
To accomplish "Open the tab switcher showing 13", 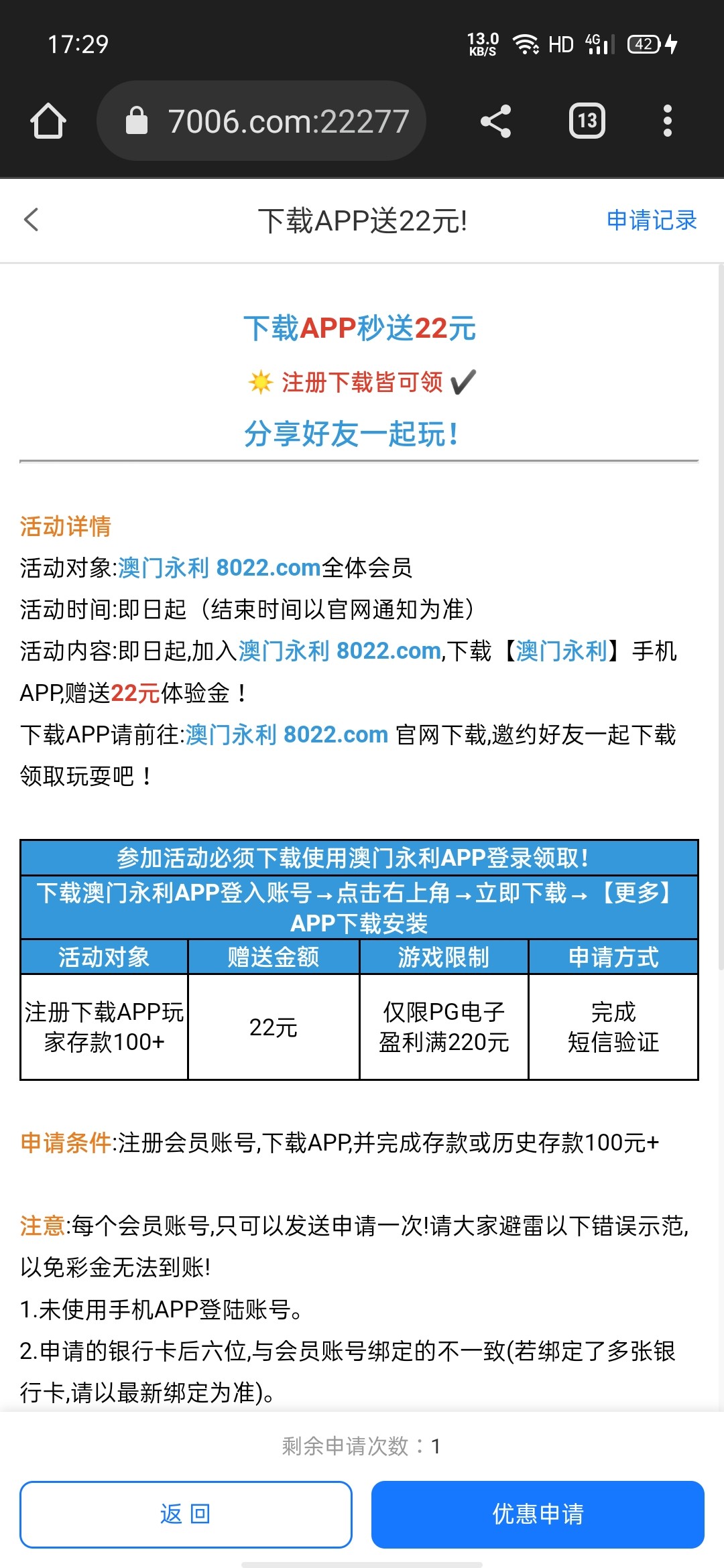I will tap(587, 121).
